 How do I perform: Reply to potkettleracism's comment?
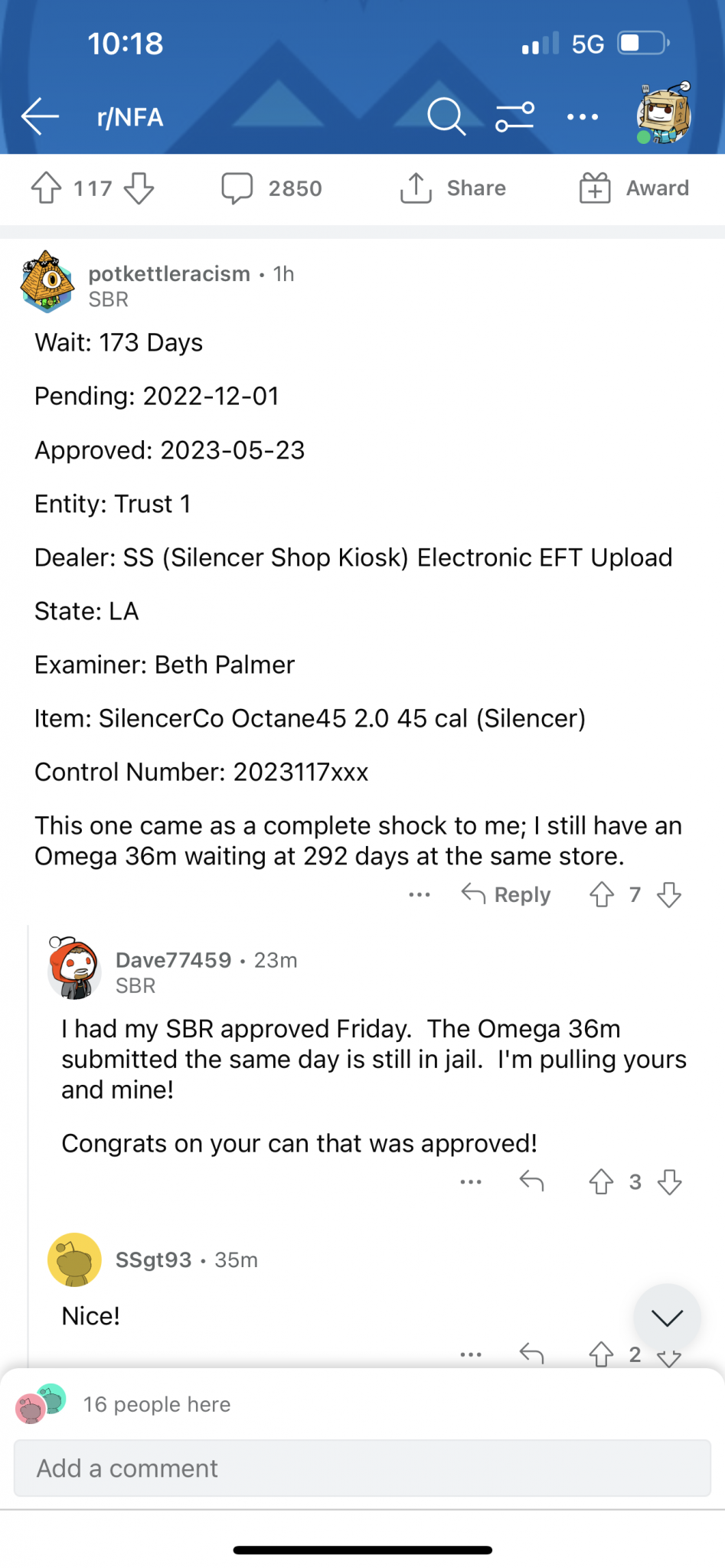(x=506, y=894)
